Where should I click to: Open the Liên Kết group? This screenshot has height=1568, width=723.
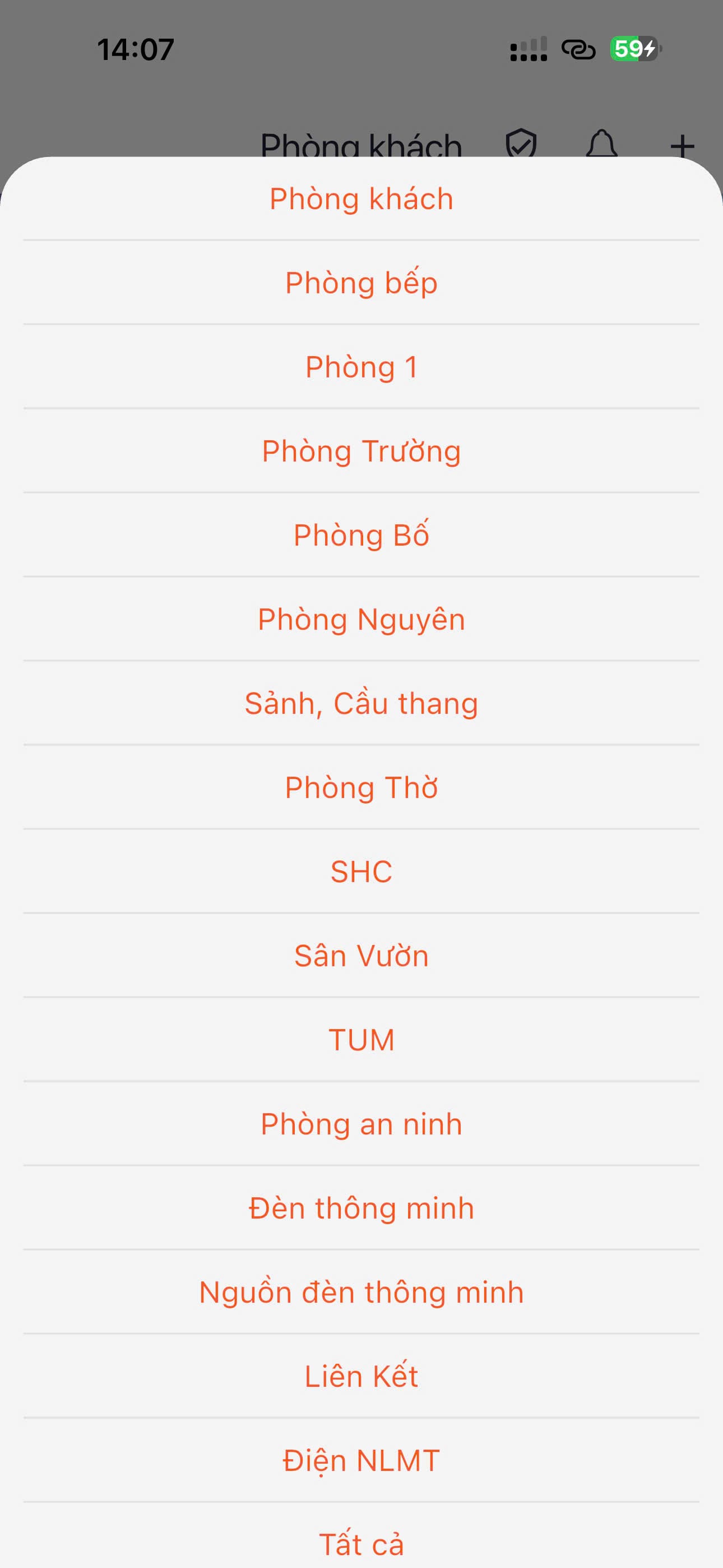pos(361,1376)
